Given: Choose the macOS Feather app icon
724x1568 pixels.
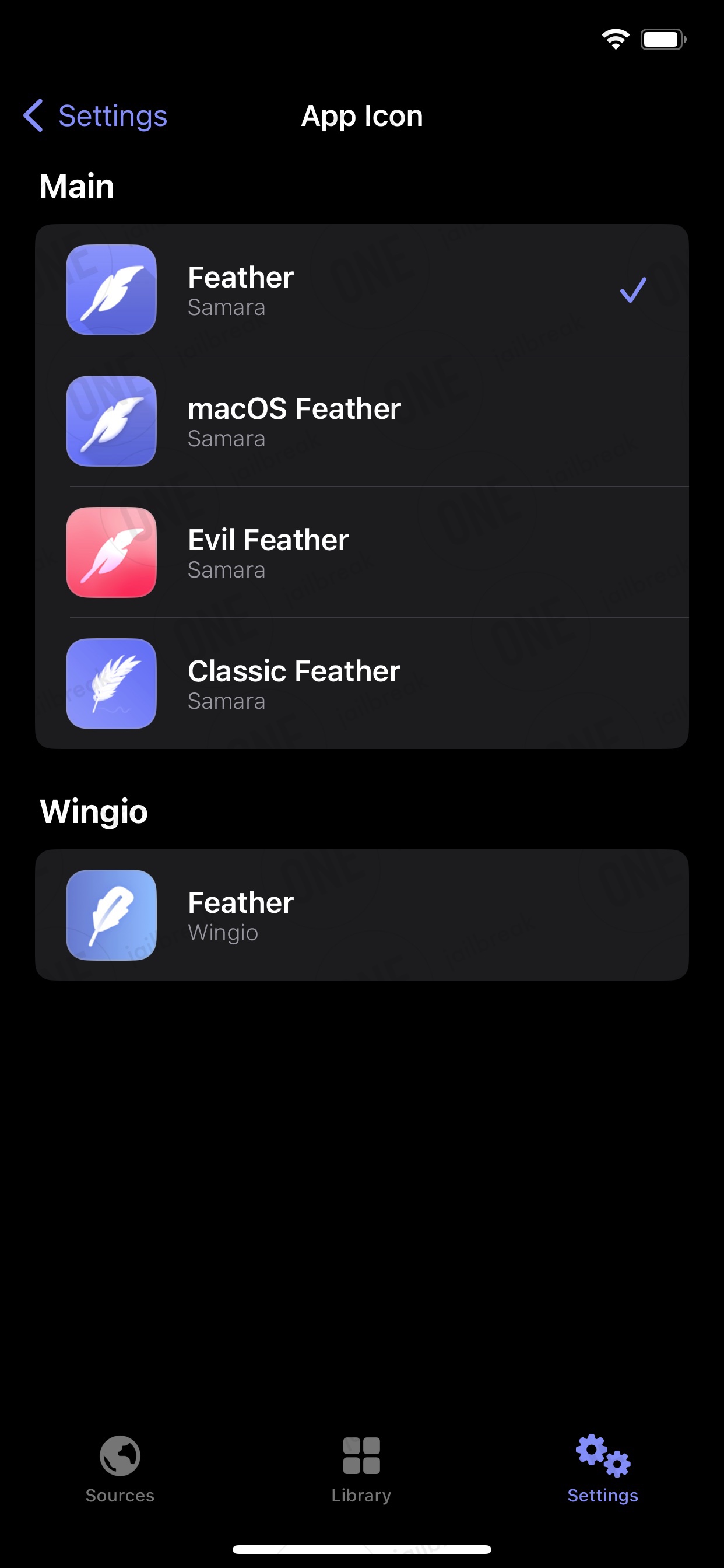Looking at the screenshot, I should [x=362, y=421].
